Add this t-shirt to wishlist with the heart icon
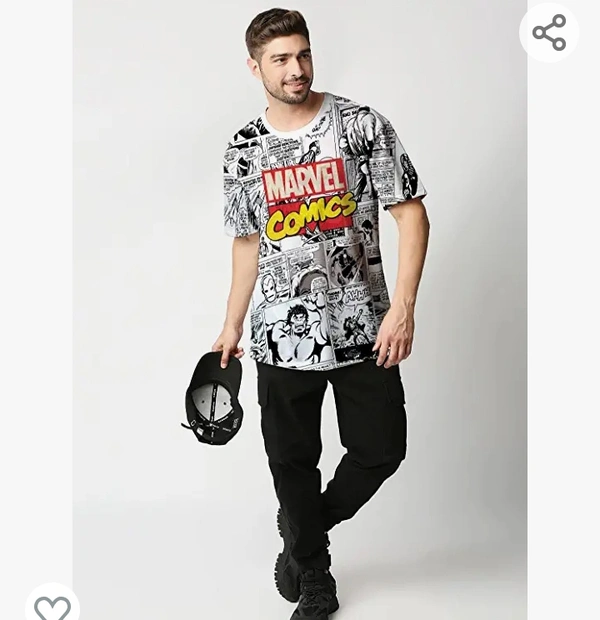Image resolution: width=600 pixels, height=620 pixels. [x=52, y=607]
